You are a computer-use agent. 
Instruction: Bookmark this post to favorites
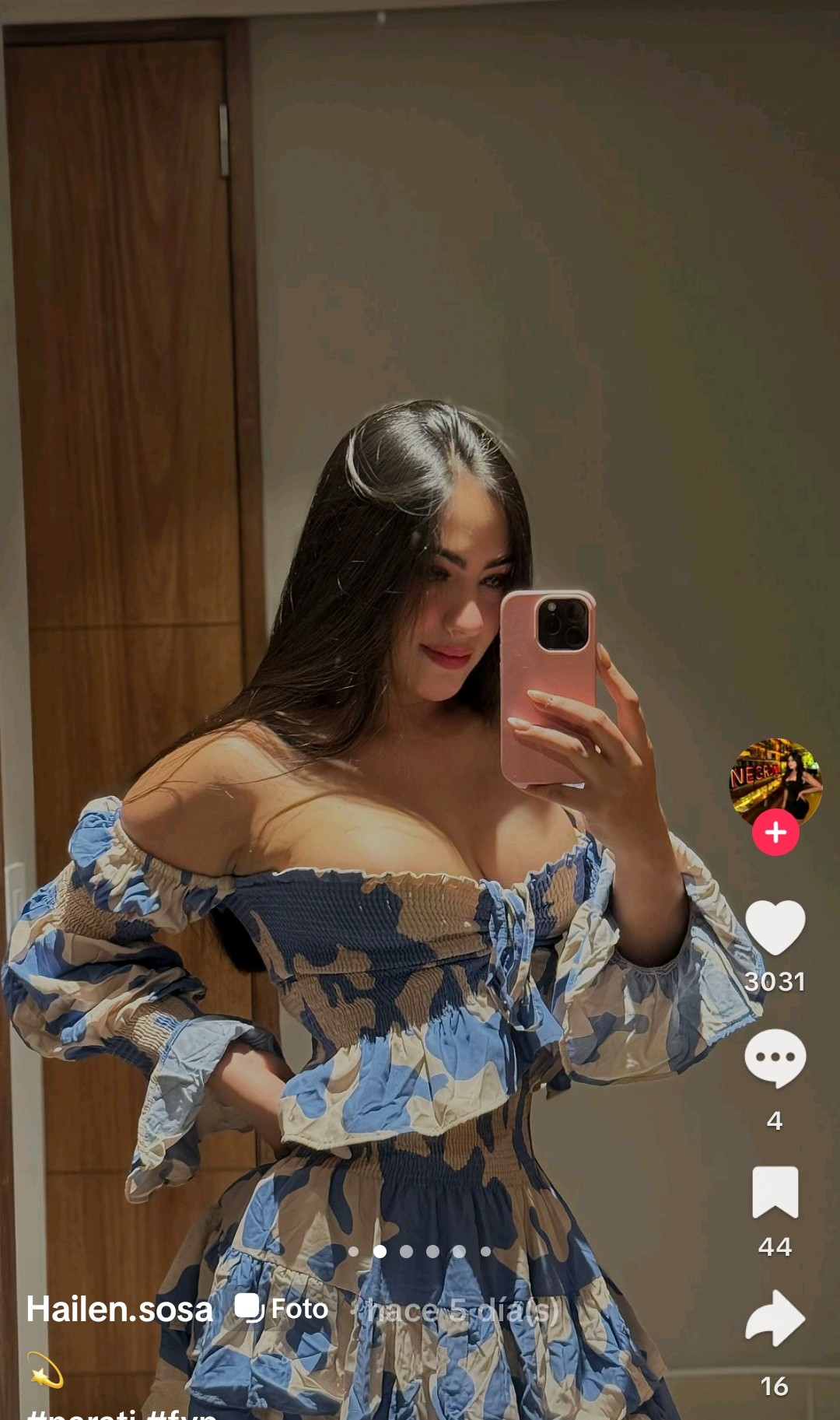pos(775,1191)
